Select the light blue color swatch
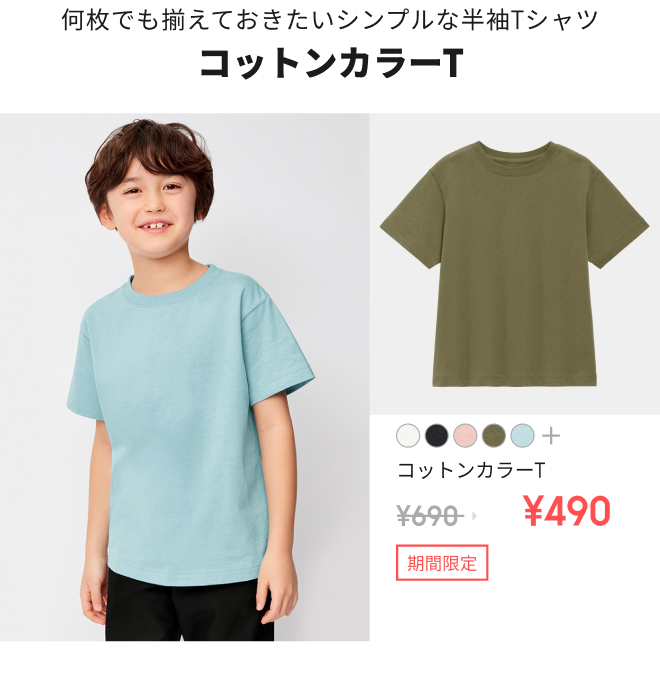Viewport: 660px width, 684px height. tap(522, 435)
